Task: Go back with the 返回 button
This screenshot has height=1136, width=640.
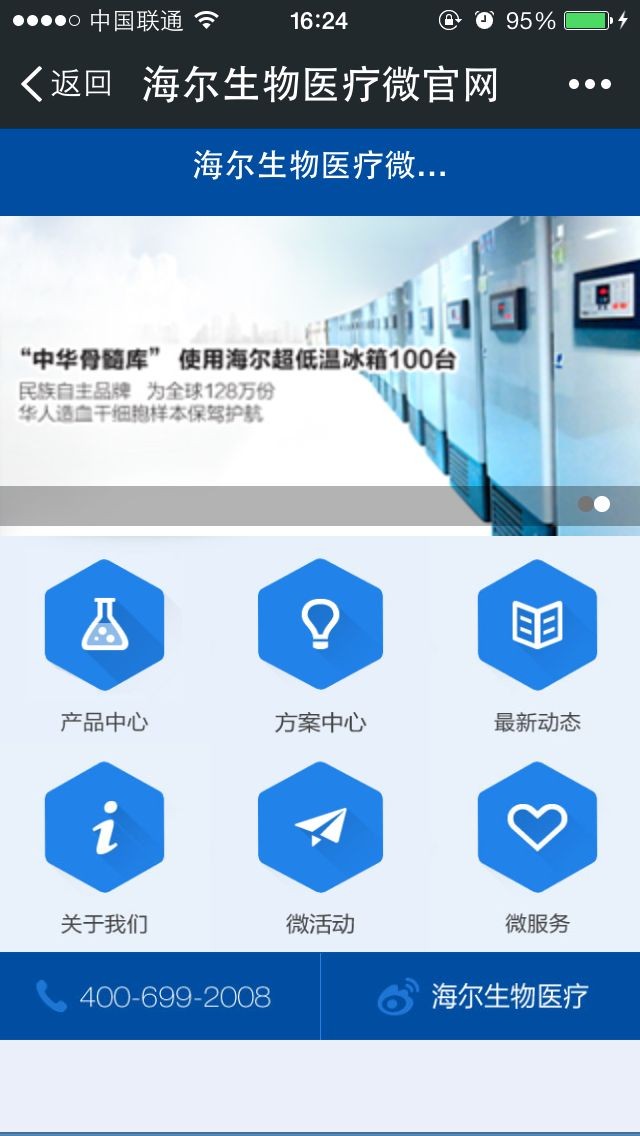Action: click(x=66, y=84)
